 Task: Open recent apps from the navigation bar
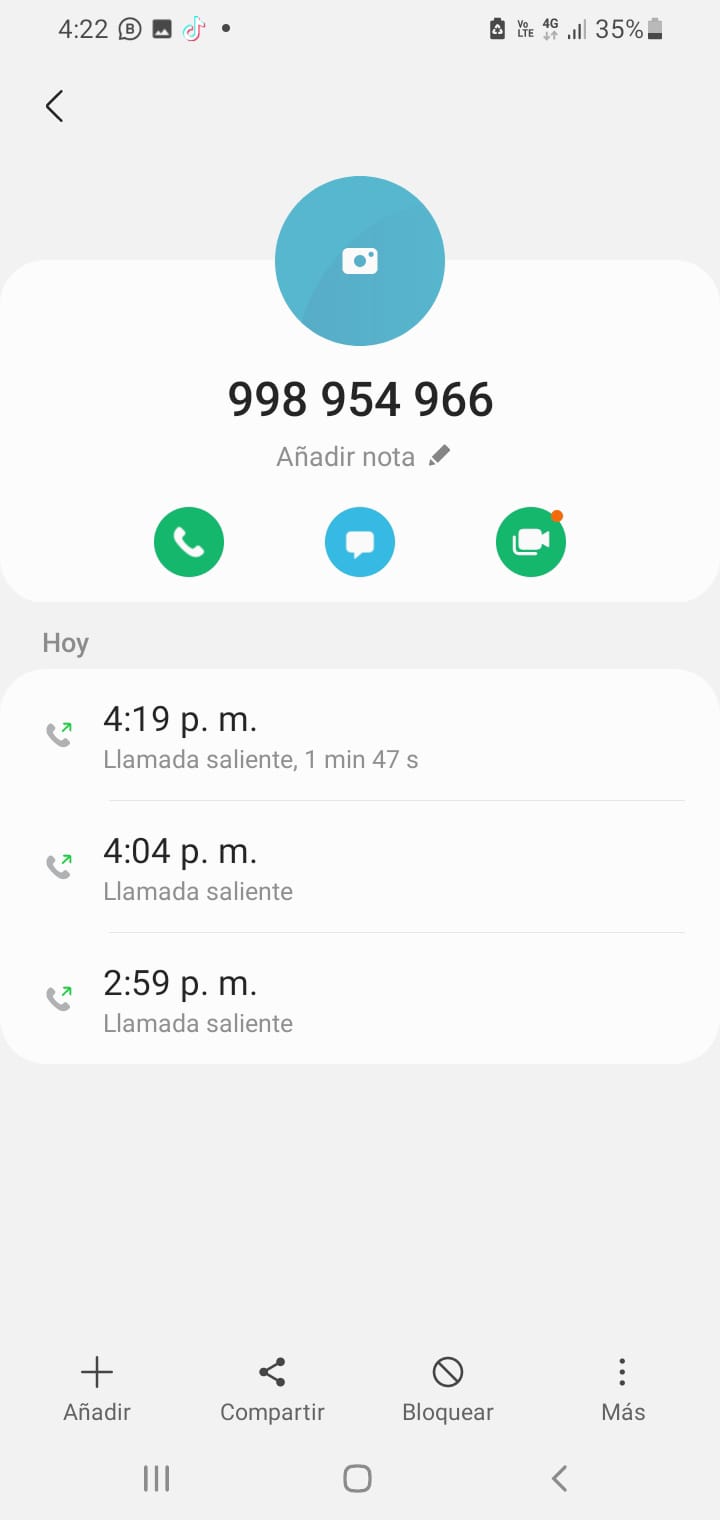(156, 1478)
